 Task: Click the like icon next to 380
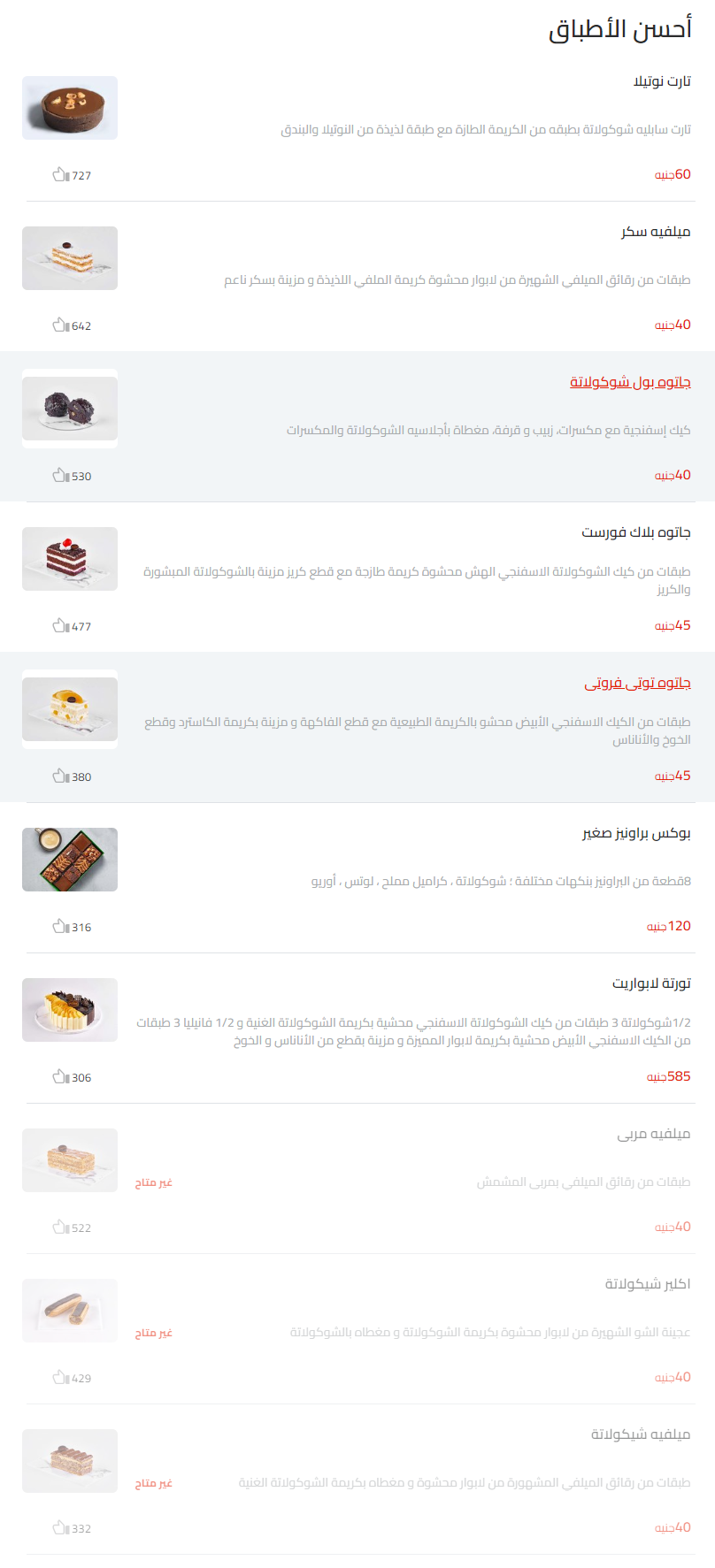62,776
